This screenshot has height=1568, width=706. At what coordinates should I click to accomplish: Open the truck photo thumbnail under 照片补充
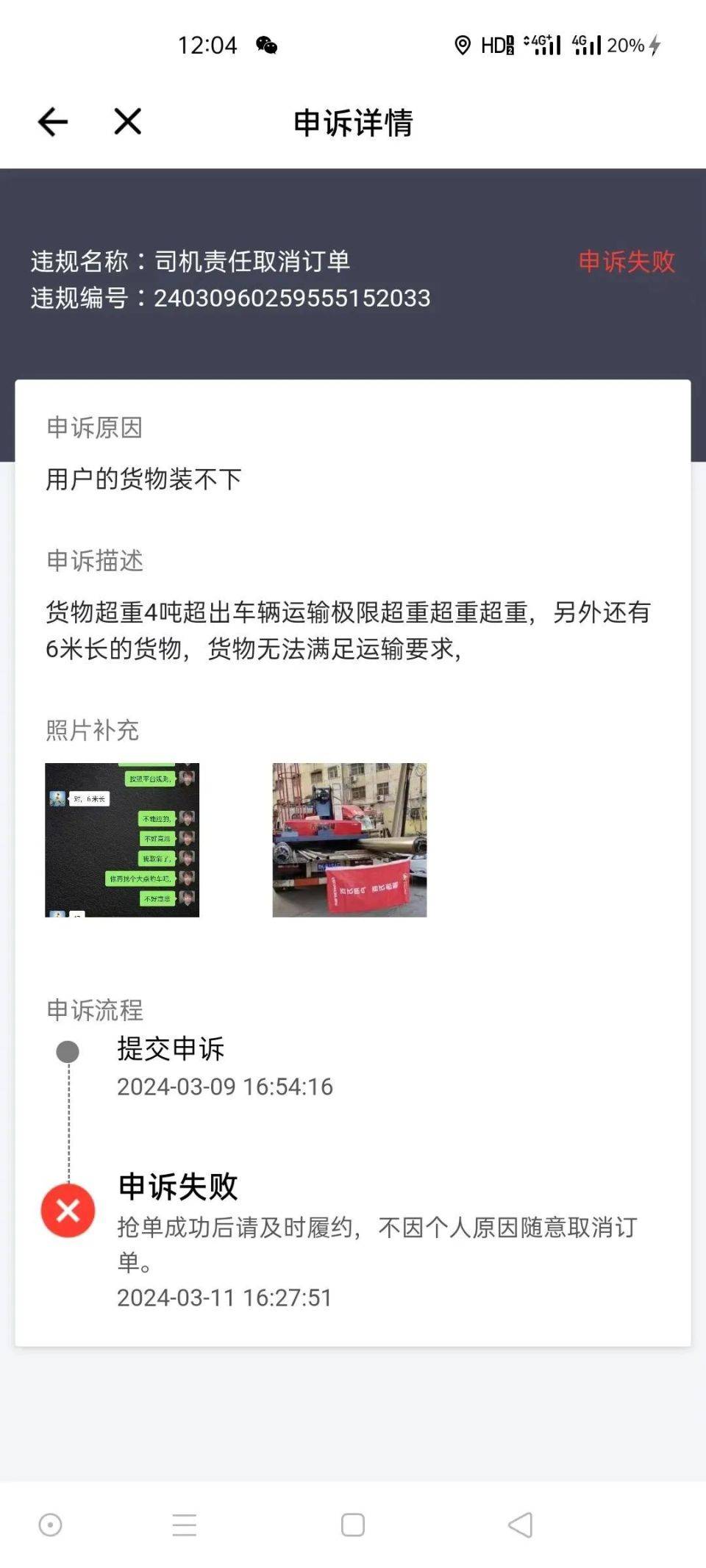[350, 839]
